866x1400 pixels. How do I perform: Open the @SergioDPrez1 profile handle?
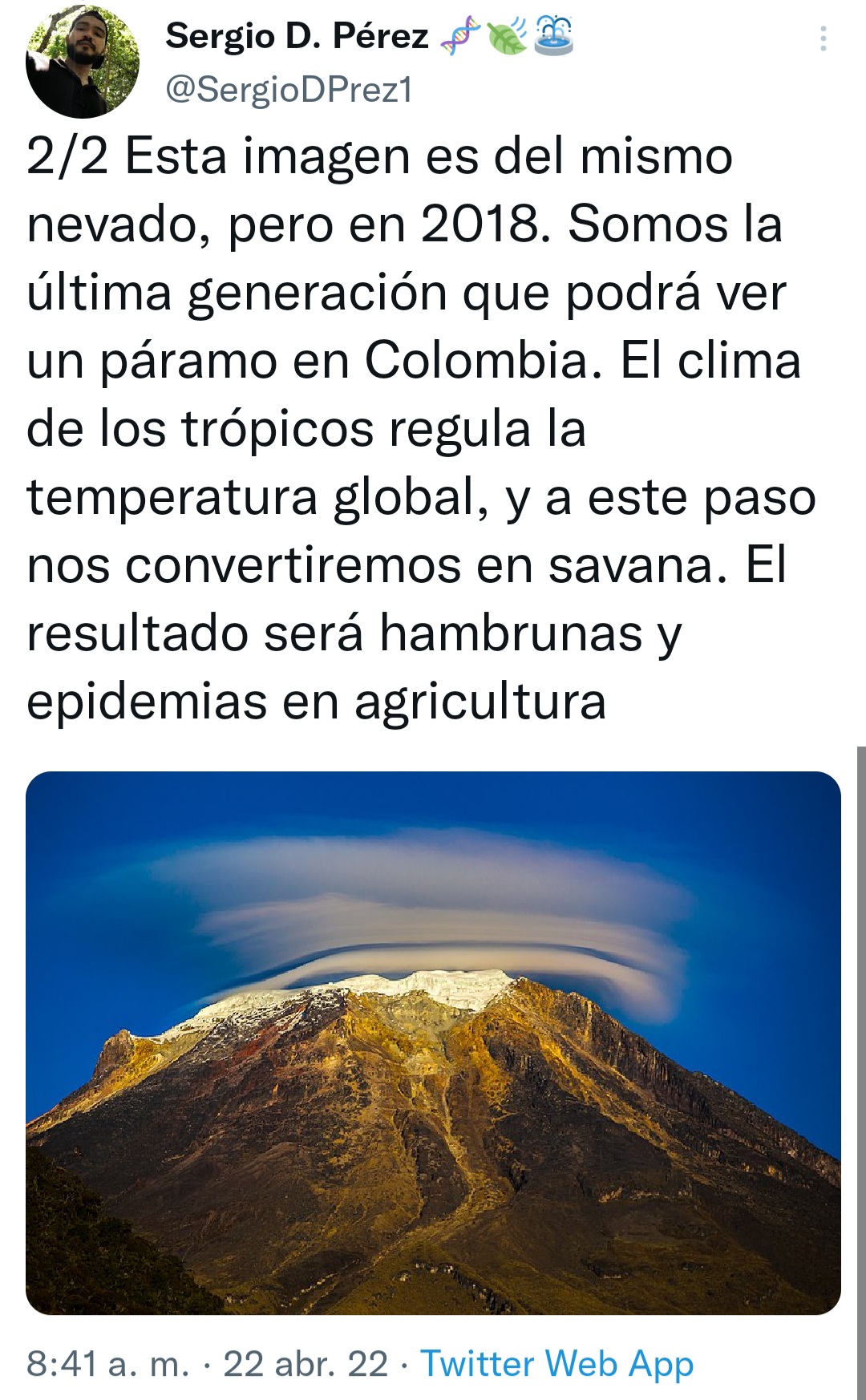pyautogui.click(x=289, y=90)
